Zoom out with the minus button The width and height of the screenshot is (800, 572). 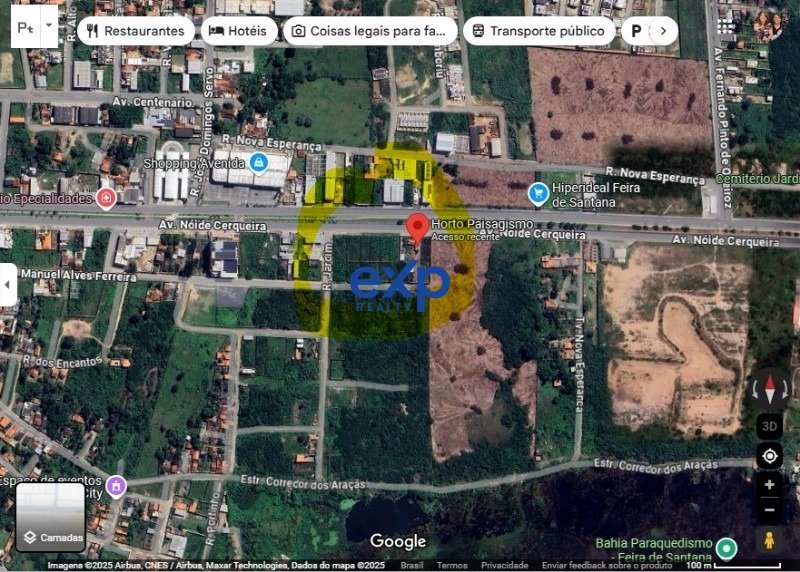(769, 509)
